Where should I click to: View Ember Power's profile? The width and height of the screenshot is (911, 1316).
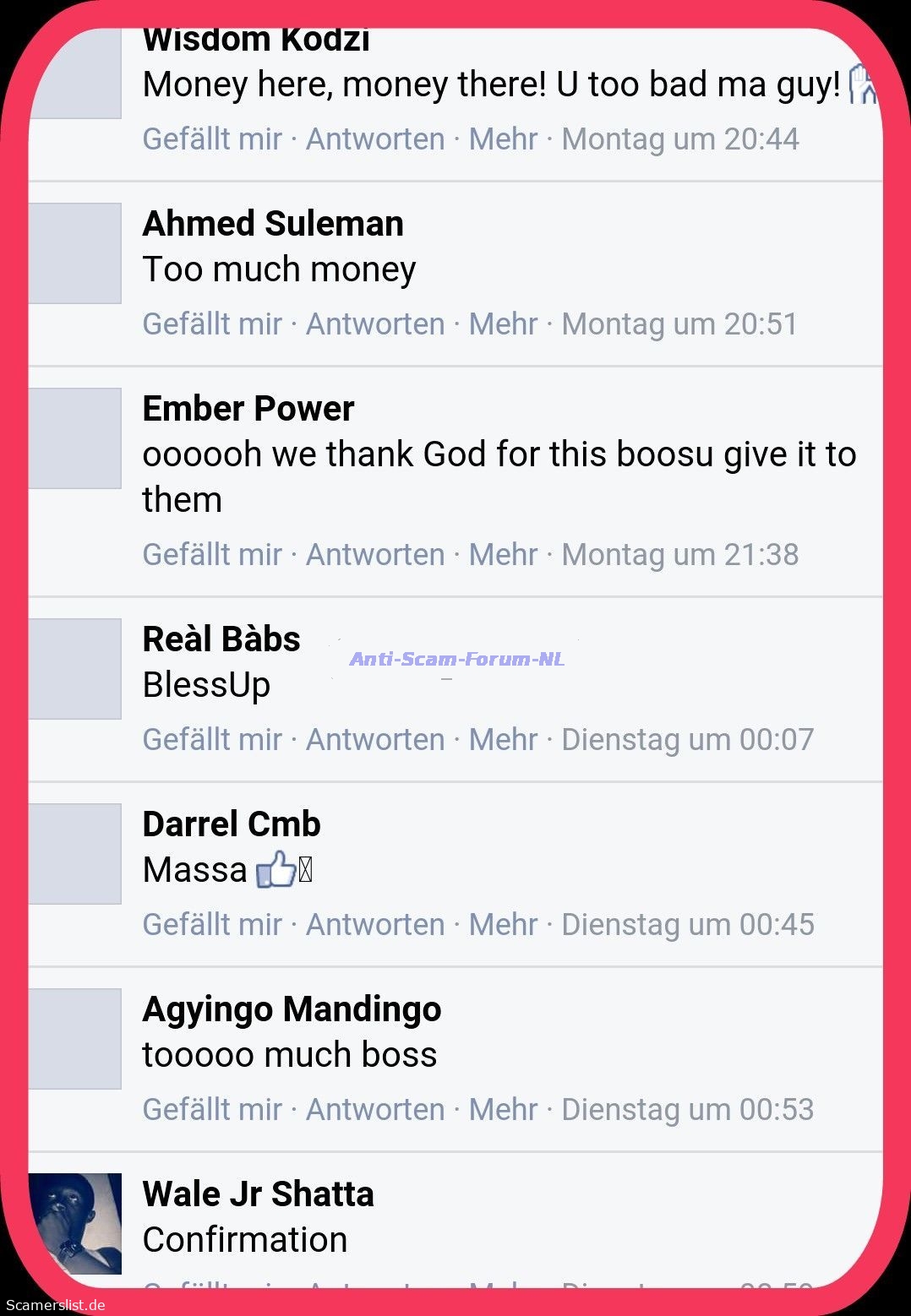[248, 409]
